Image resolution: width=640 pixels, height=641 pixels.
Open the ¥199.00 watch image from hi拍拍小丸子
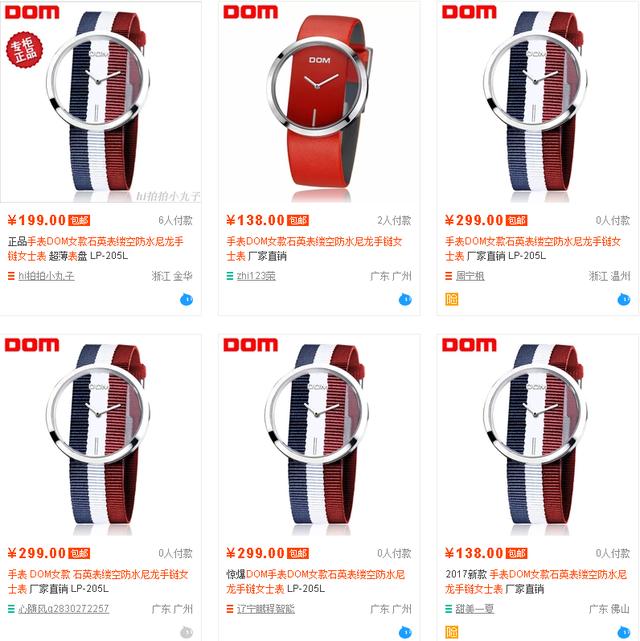click(101, 105)
